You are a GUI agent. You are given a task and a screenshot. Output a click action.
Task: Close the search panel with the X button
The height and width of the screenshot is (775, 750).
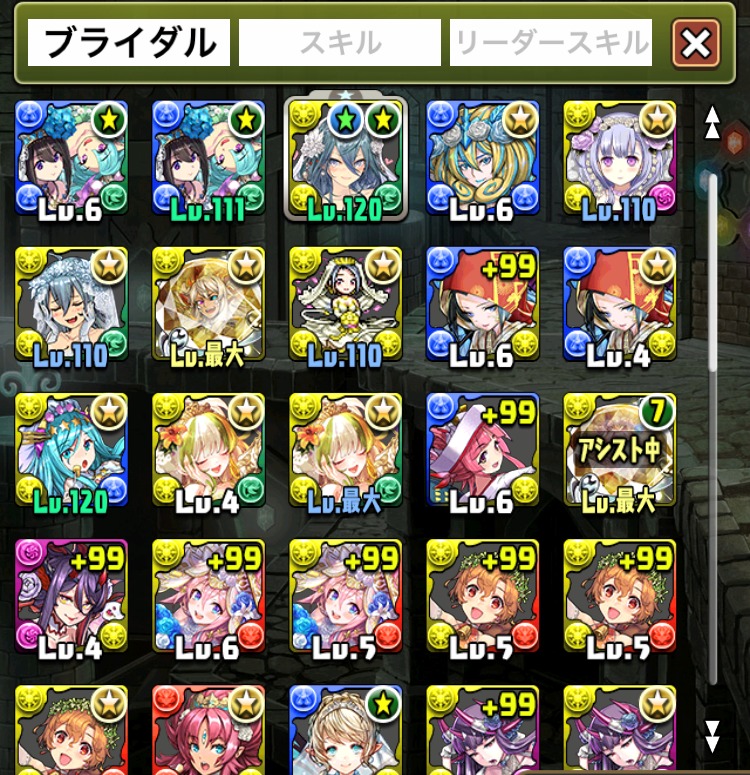point(696,43)
